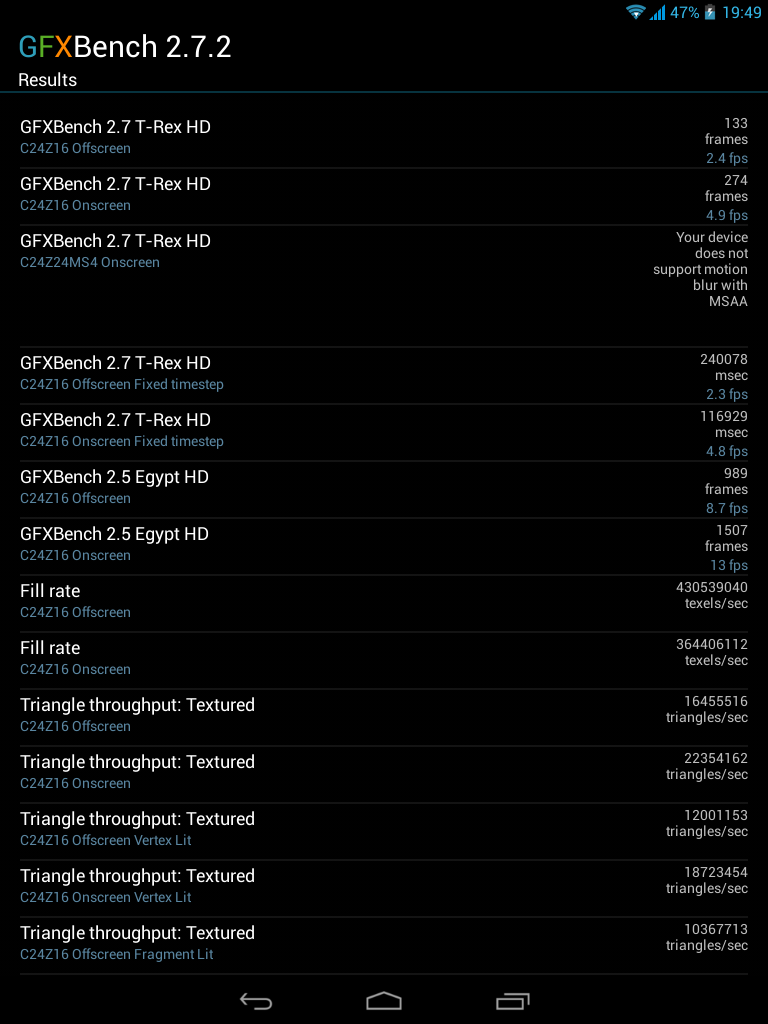Image resolution: width=768 pixels, height=1024 pixels.
Task: Open Triangle throughput Offscreen Fragment Lit result
Action: [x=384, y=944]
